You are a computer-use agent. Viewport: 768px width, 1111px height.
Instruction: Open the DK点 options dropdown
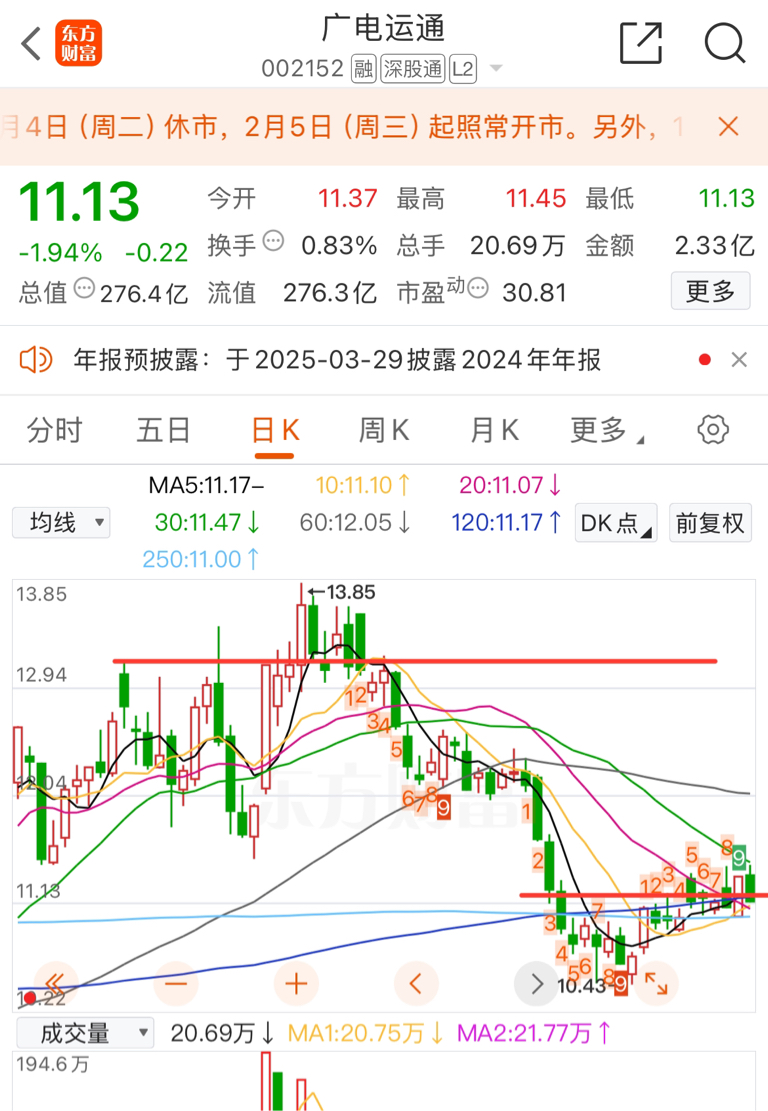[x=615, y=523]
